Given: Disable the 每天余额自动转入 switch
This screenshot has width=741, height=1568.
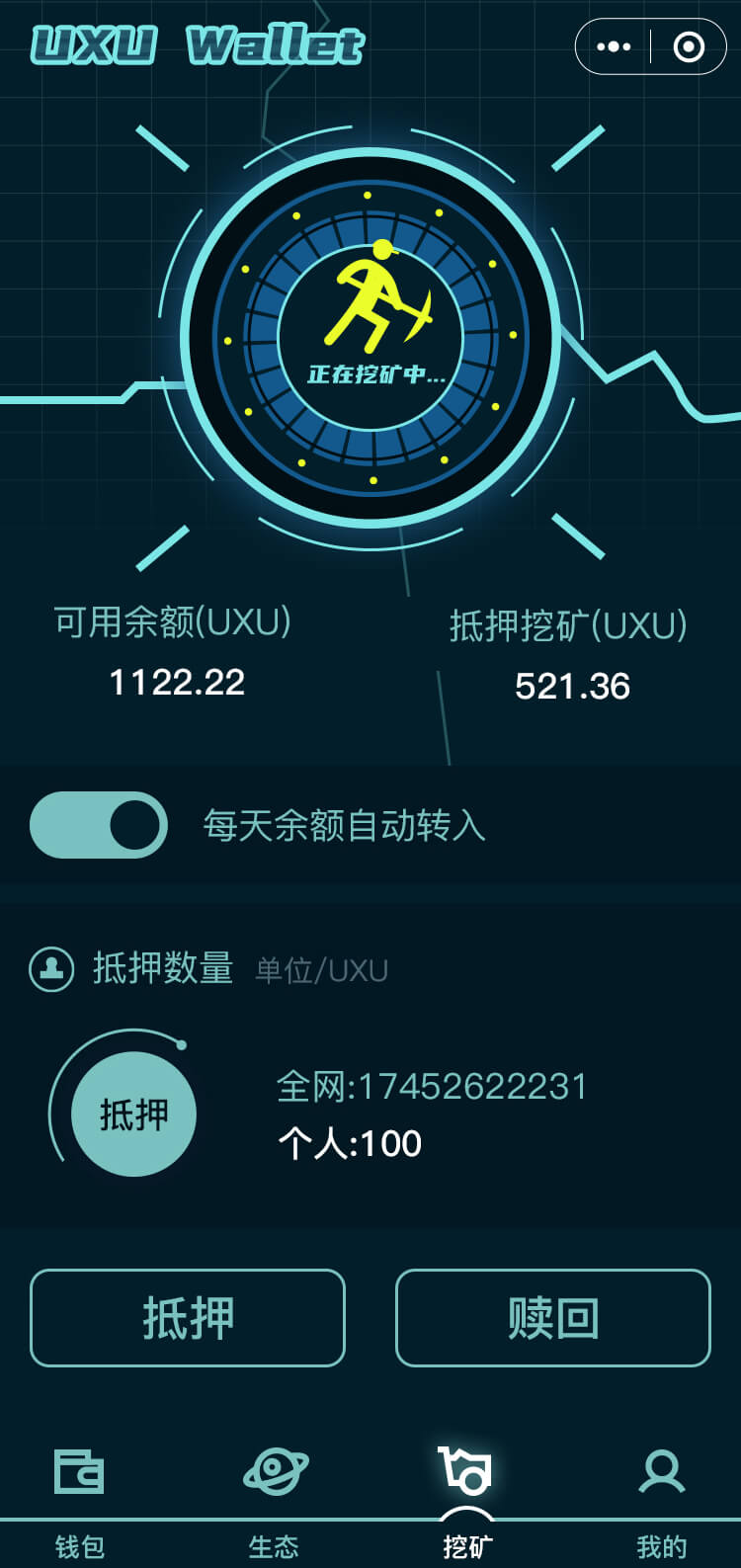Looking at the screenshot, I should pyautogui.click(x=99, y=825).
